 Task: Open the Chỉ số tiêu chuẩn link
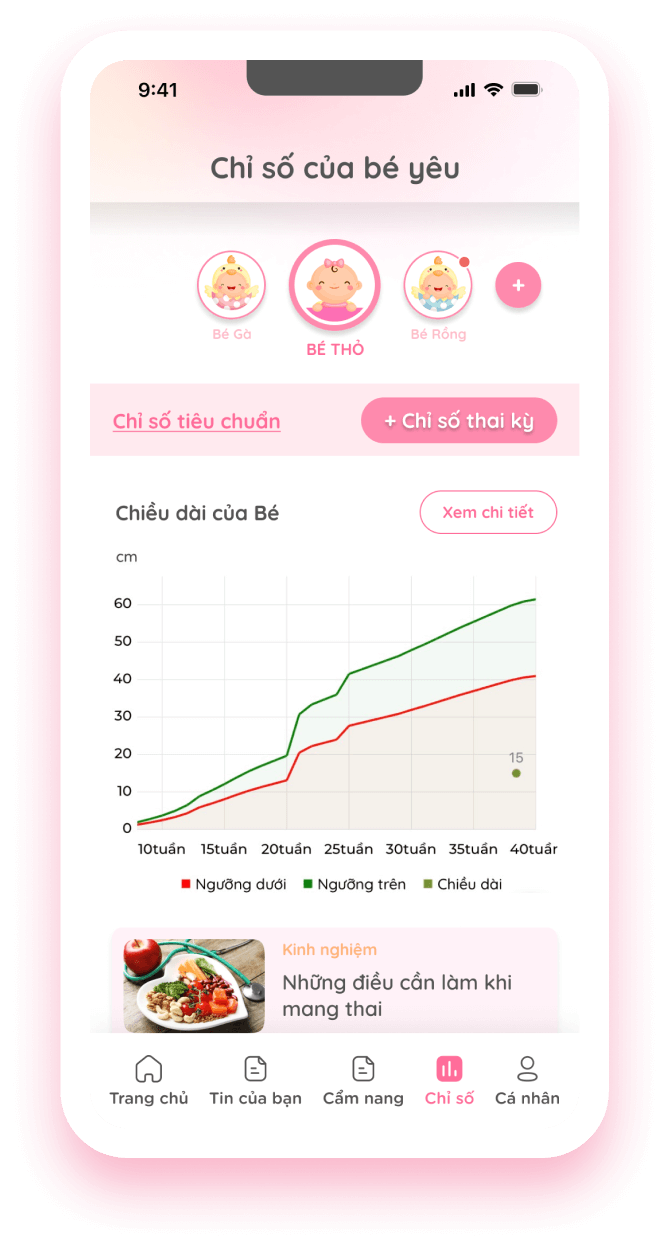[x=196, y=421]
